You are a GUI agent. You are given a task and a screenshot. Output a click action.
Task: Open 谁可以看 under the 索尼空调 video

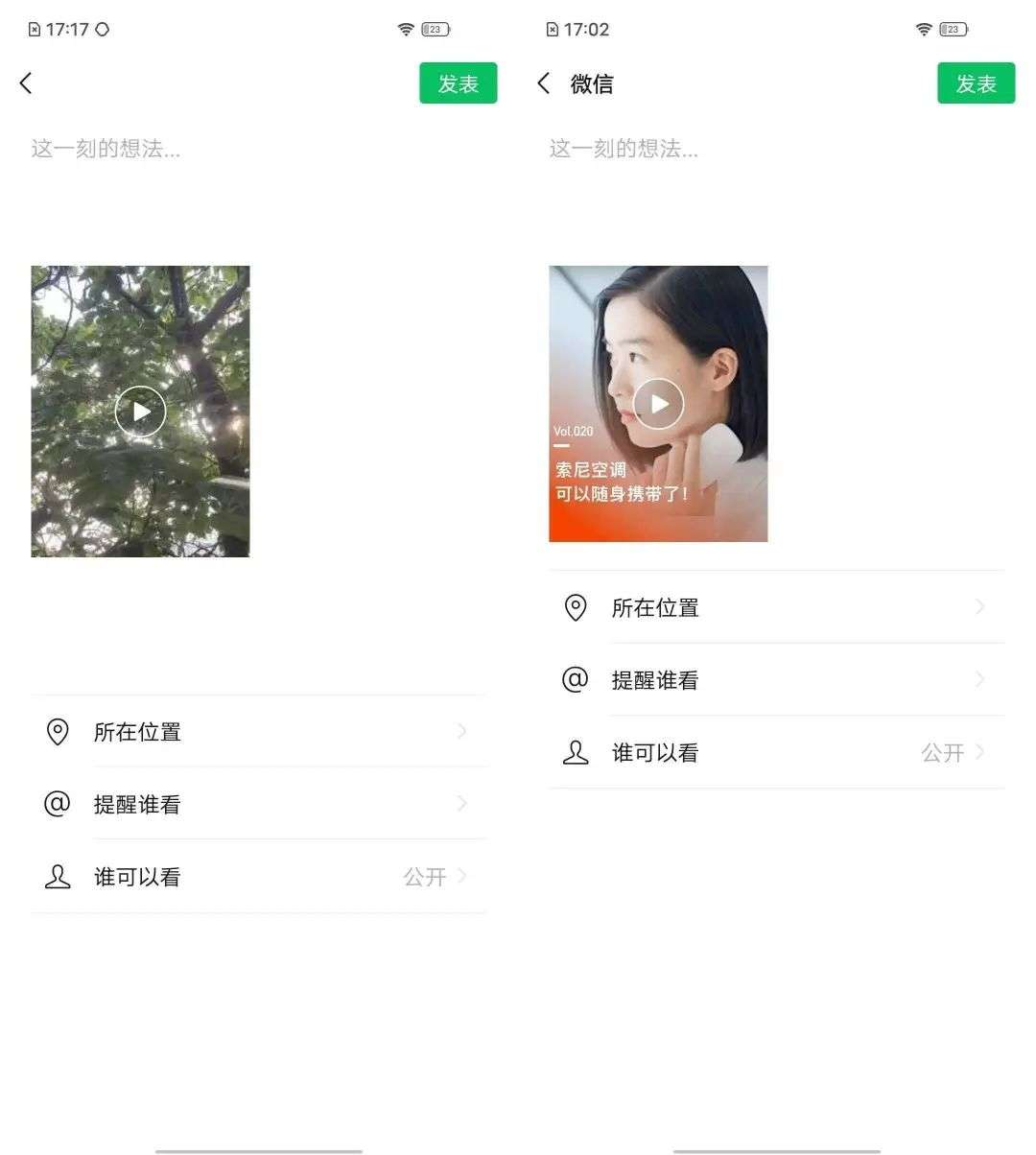tap(777, 753)
